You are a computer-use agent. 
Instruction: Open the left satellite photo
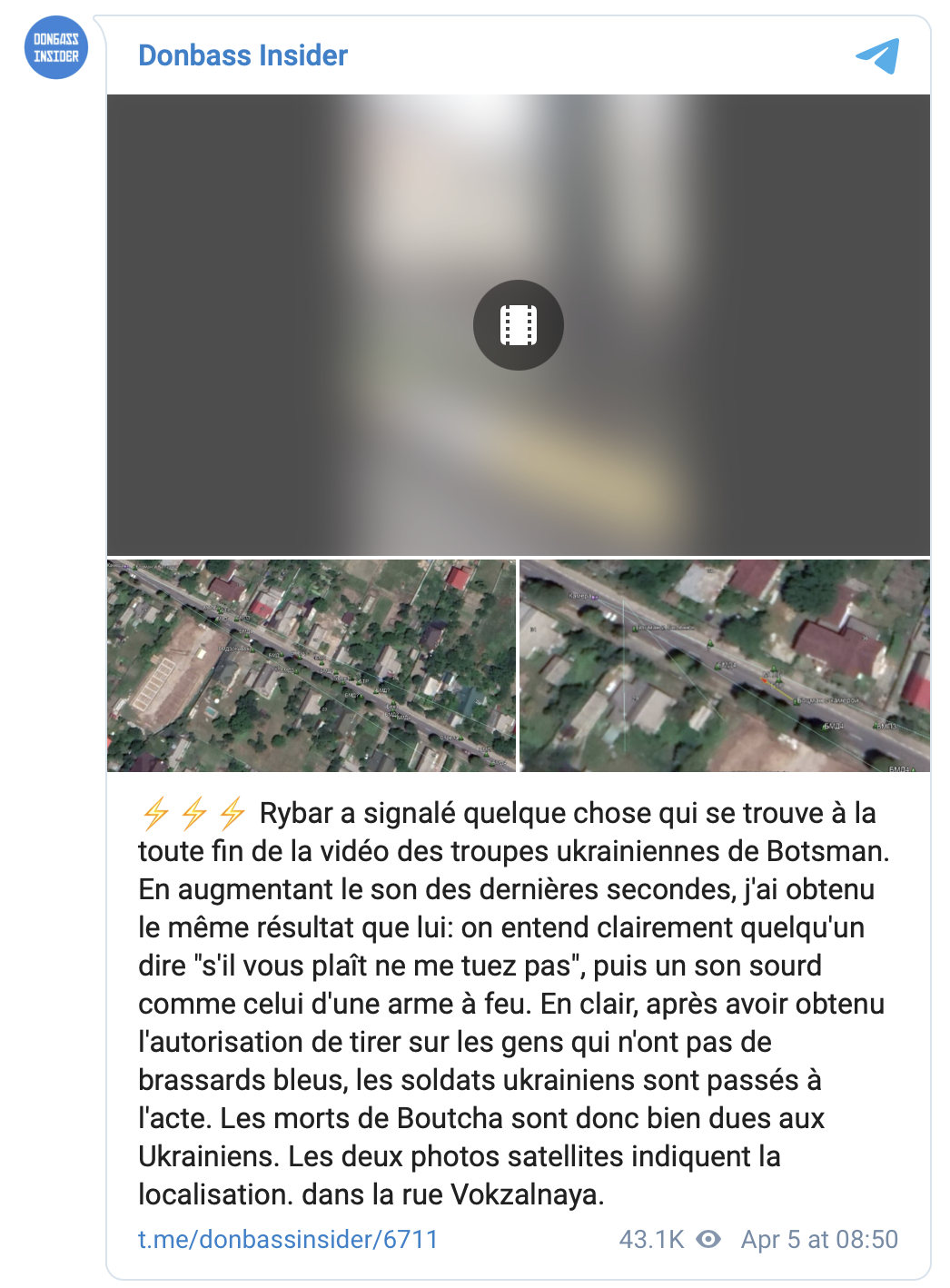pos(312,666)
